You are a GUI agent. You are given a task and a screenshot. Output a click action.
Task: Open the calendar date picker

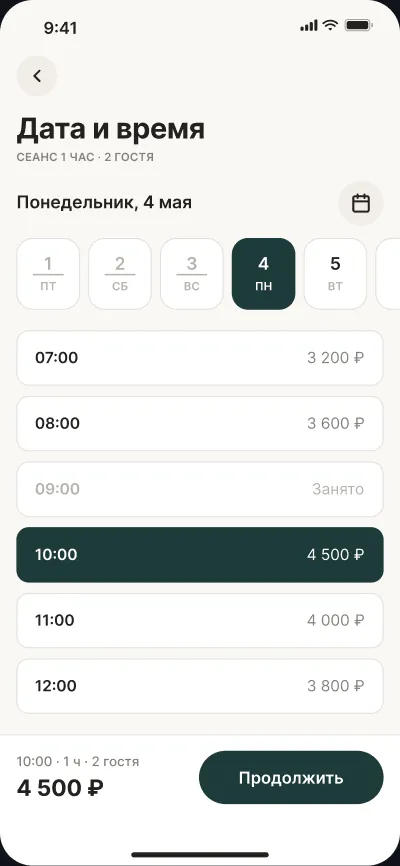pos(361,203)
